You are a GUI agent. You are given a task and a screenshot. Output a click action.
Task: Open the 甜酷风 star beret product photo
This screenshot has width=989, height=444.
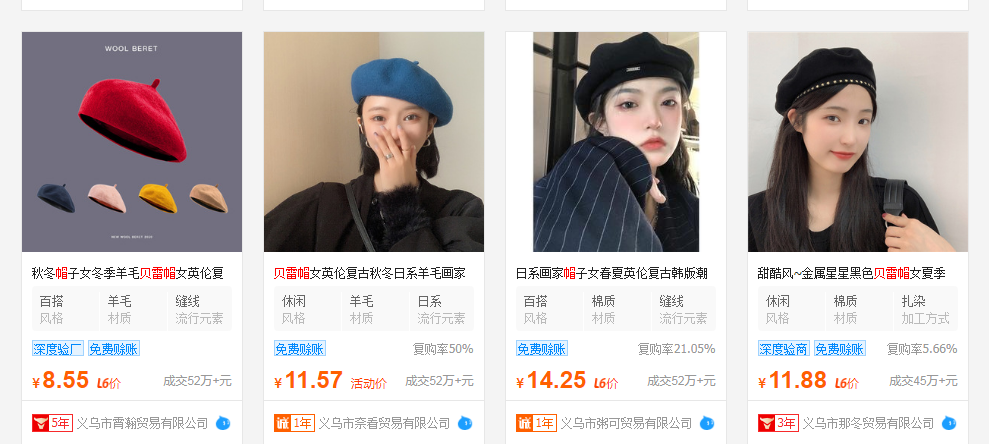(x=858, y=142)
